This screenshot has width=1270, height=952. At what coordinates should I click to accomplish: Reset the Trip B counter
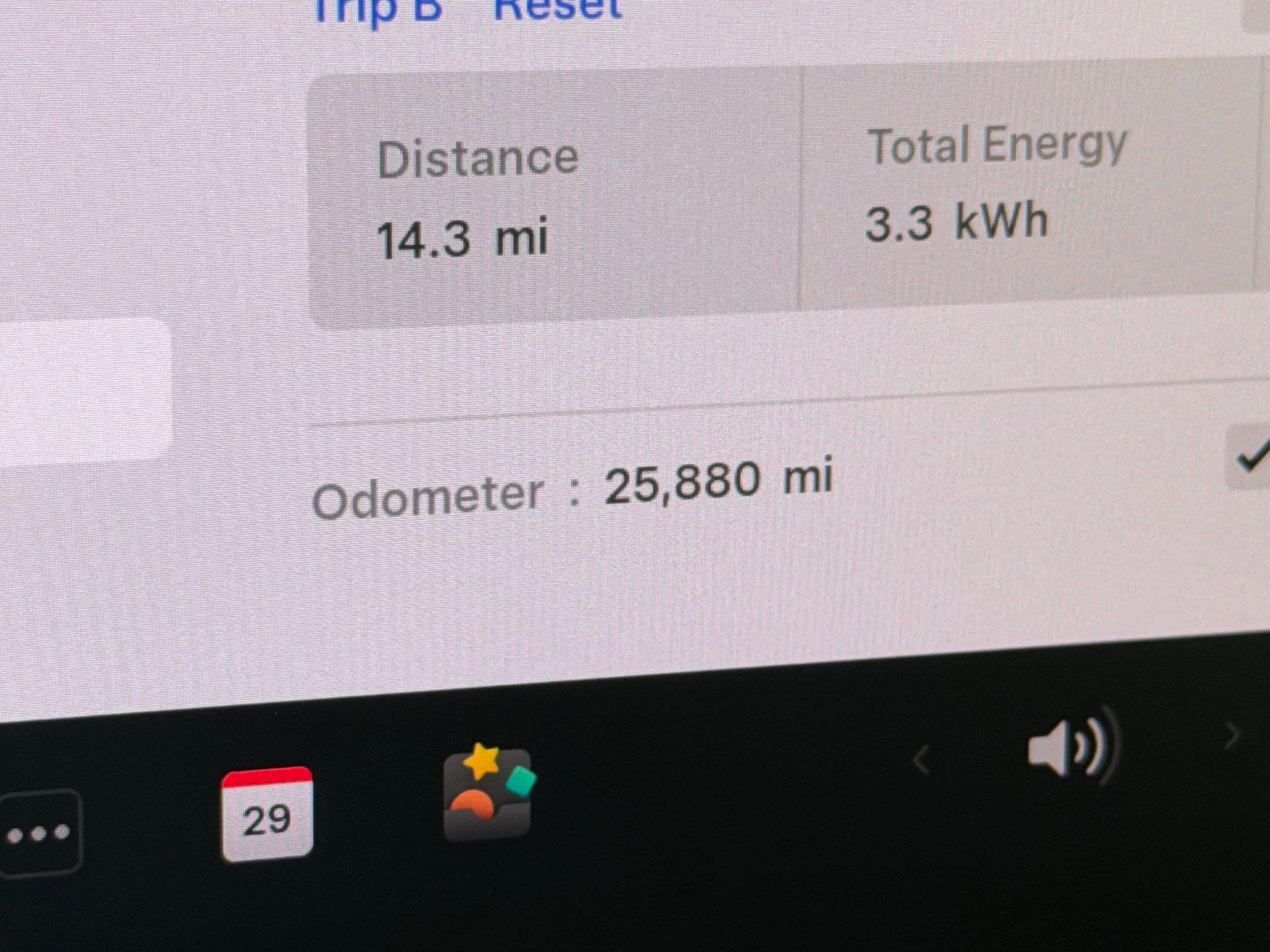[x=557, y=9]
